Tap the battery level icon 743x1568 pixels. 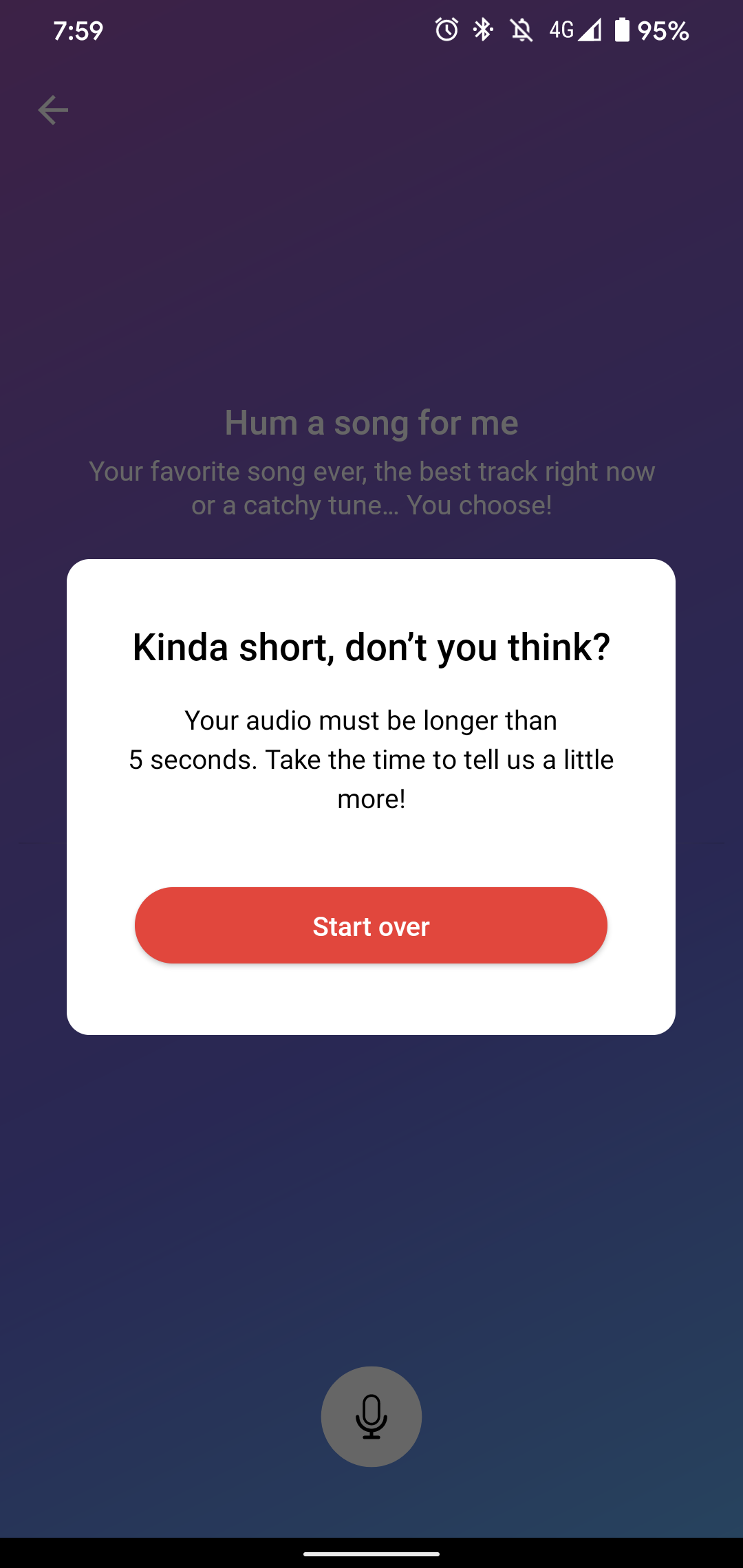coord(623,30)
